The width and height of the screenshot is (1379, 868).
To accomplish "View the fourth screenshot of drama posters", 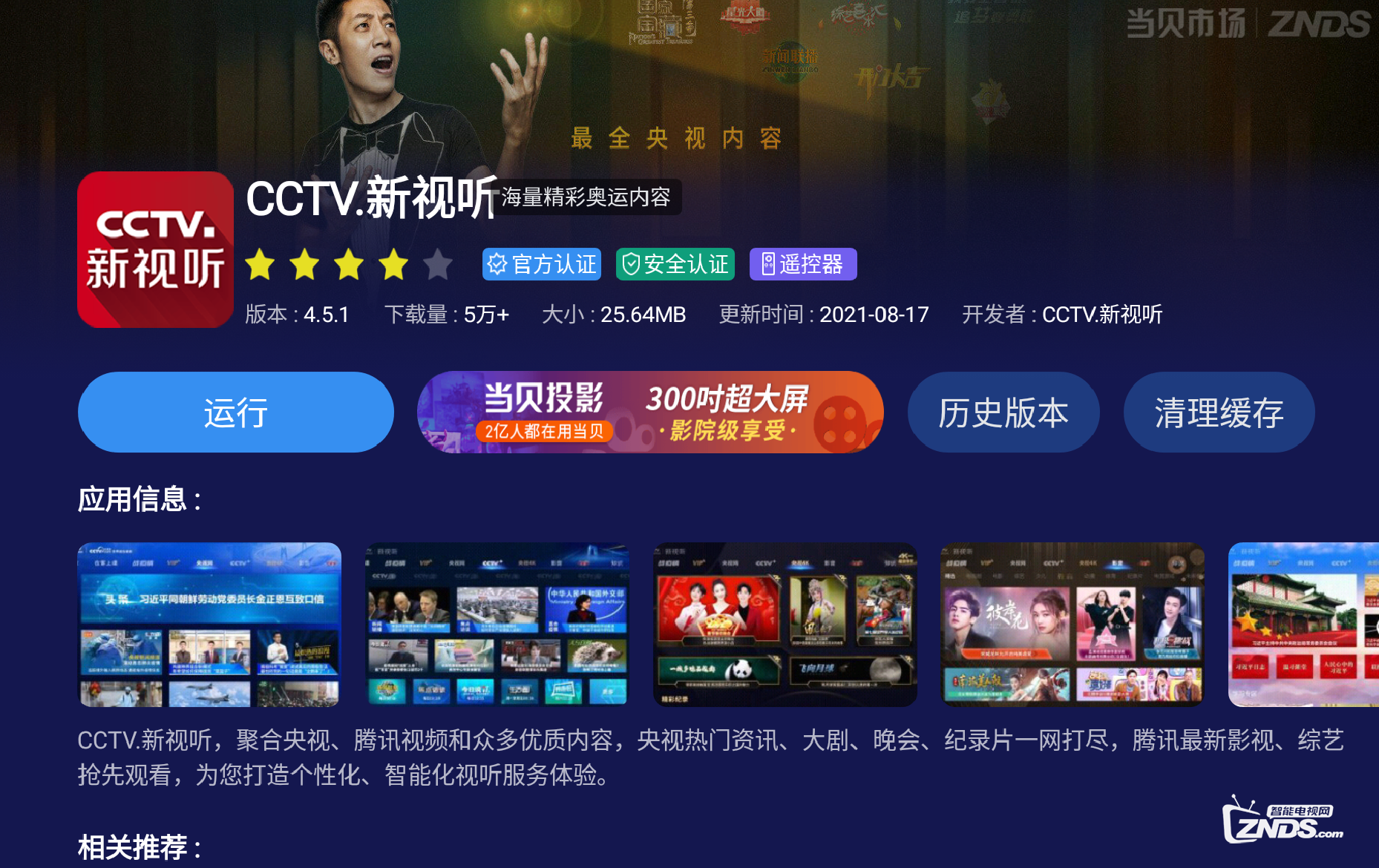I will pyautogui.click(x=1072, y=624).
